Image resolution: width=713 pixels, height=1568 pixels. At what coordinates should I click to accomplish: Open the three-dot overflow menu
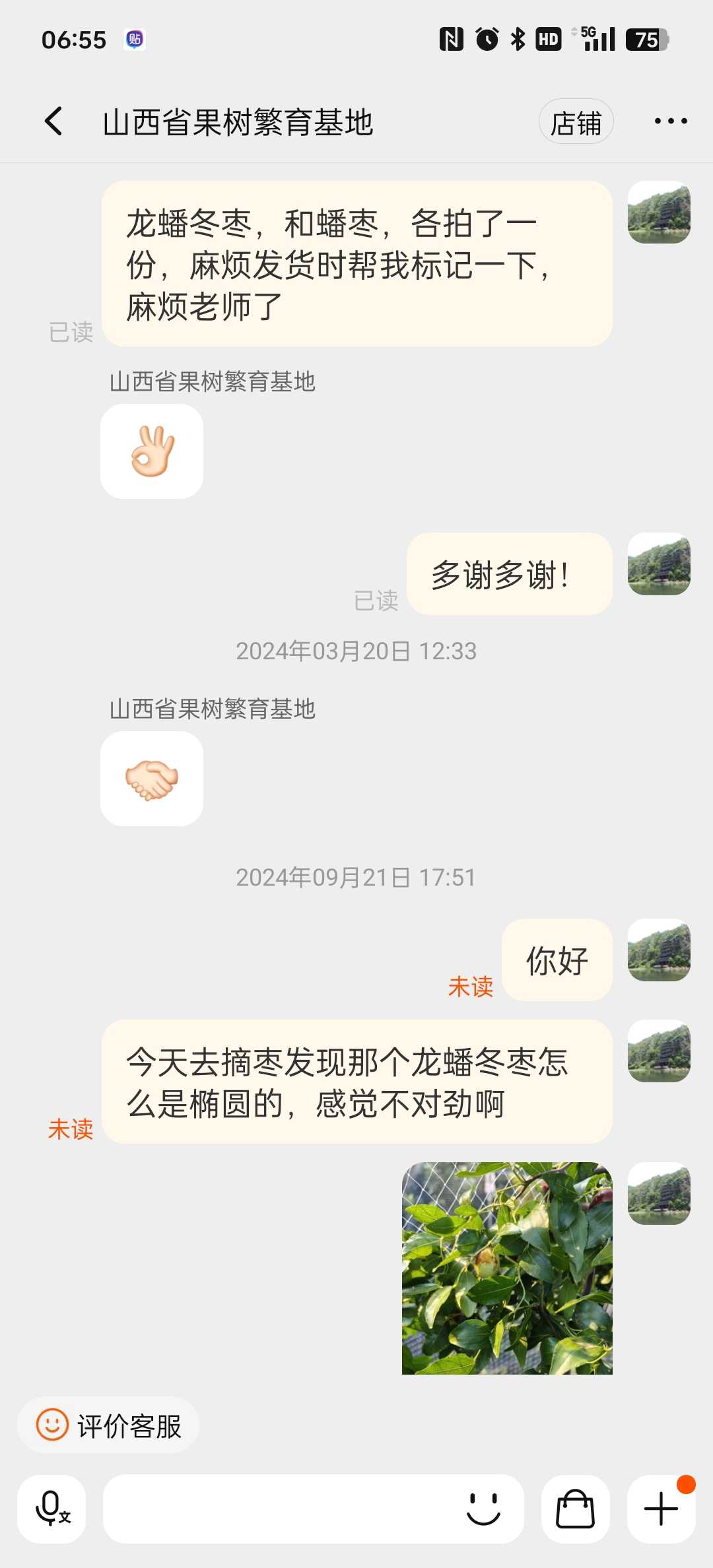pos(671,121)
